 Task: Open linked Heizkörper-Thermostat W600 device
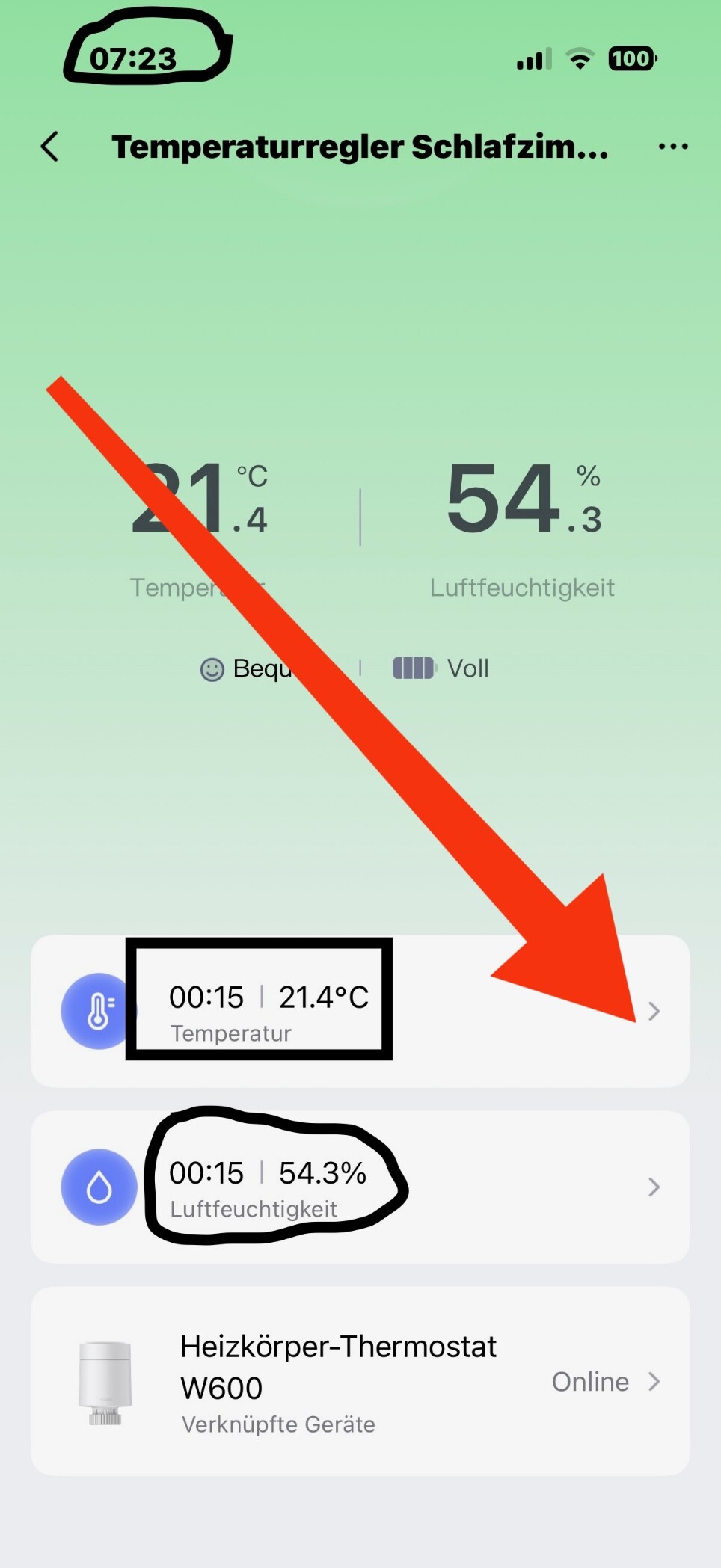tap(359, 1381)
